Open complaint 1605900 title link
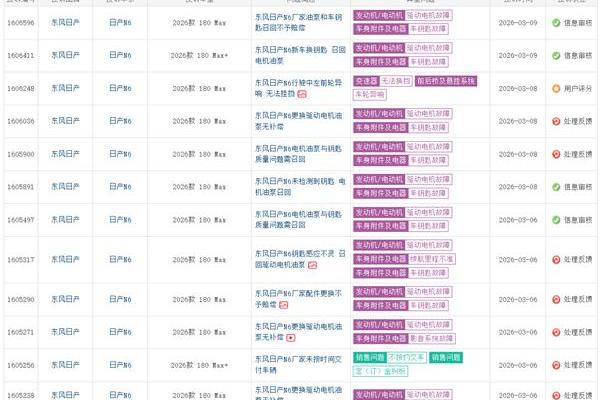 (x=297, y=154)
